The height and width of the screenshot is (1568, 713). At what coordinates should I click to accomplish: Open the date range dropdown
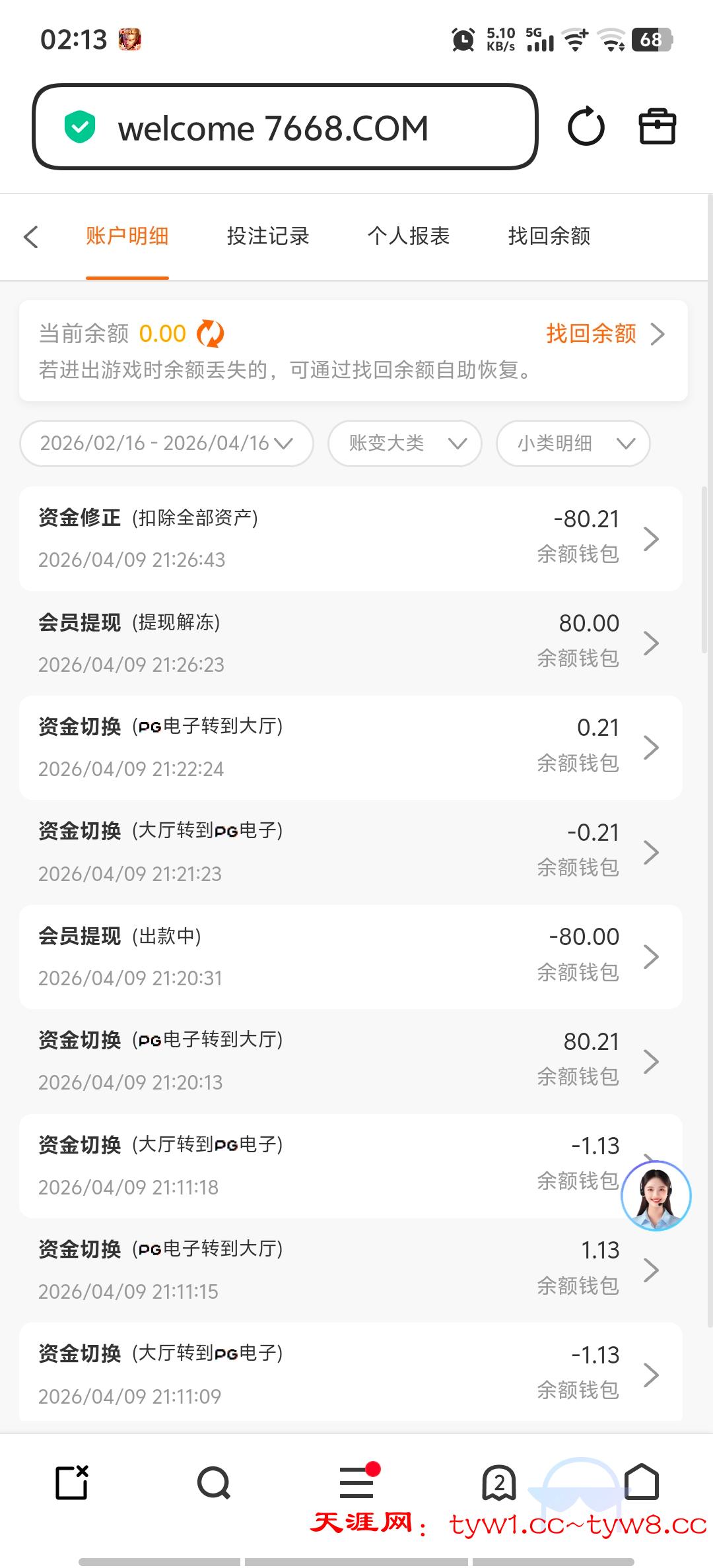[x=166, y=443]
